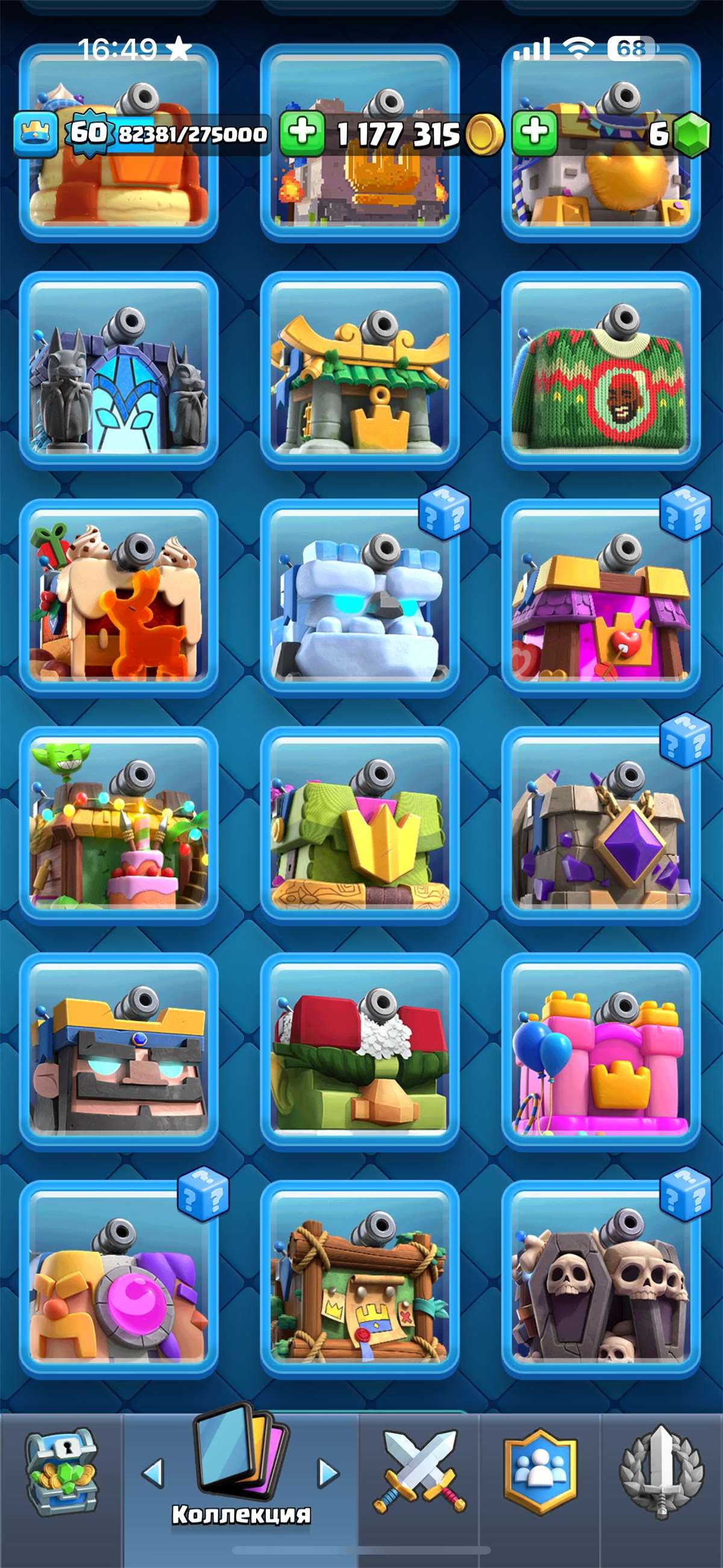723x1568 pixels.
Task: Choose the goblin birthday cake tower skin
Action: 119,825
